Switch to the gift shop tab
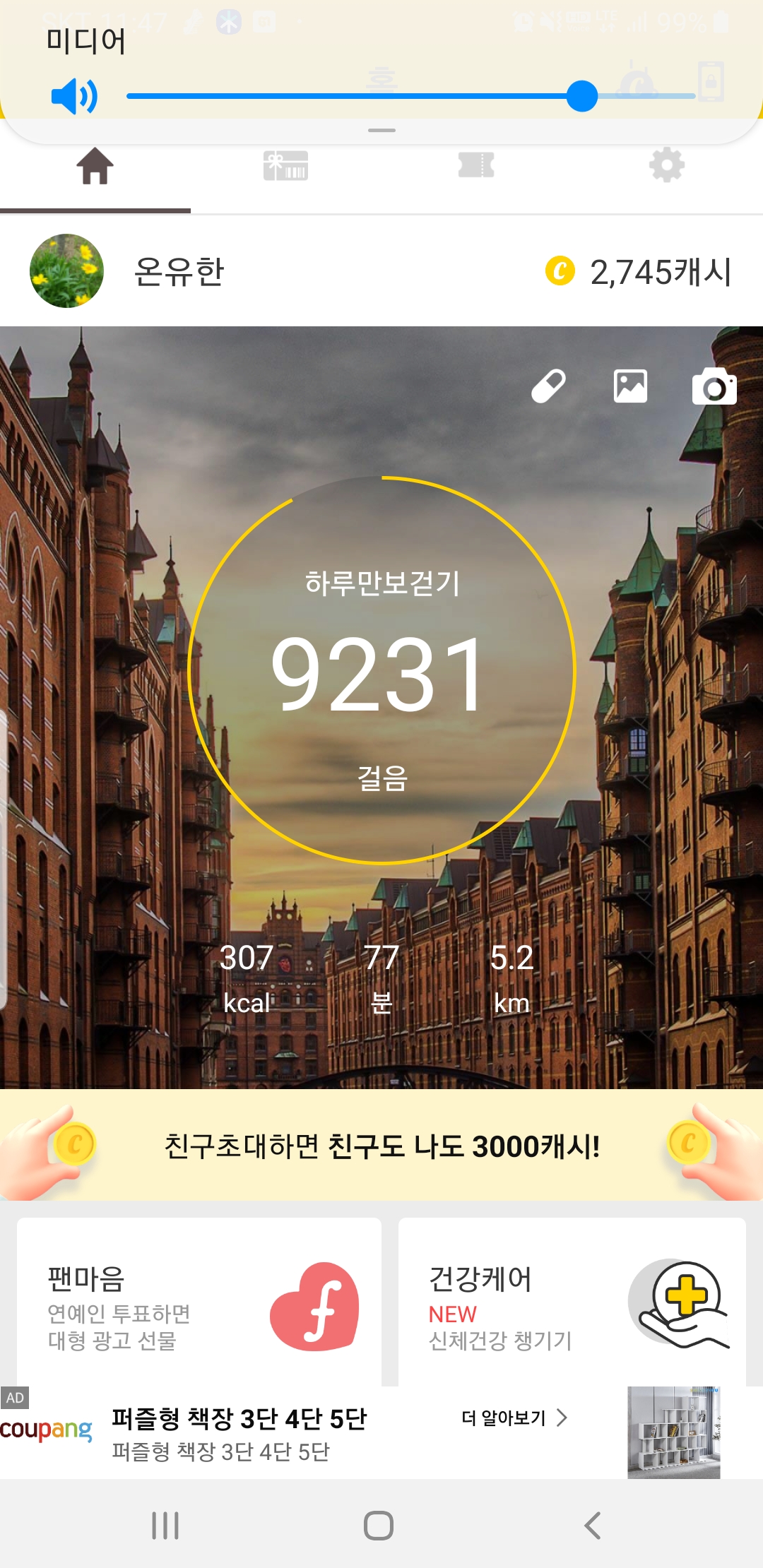 (285, 167)
